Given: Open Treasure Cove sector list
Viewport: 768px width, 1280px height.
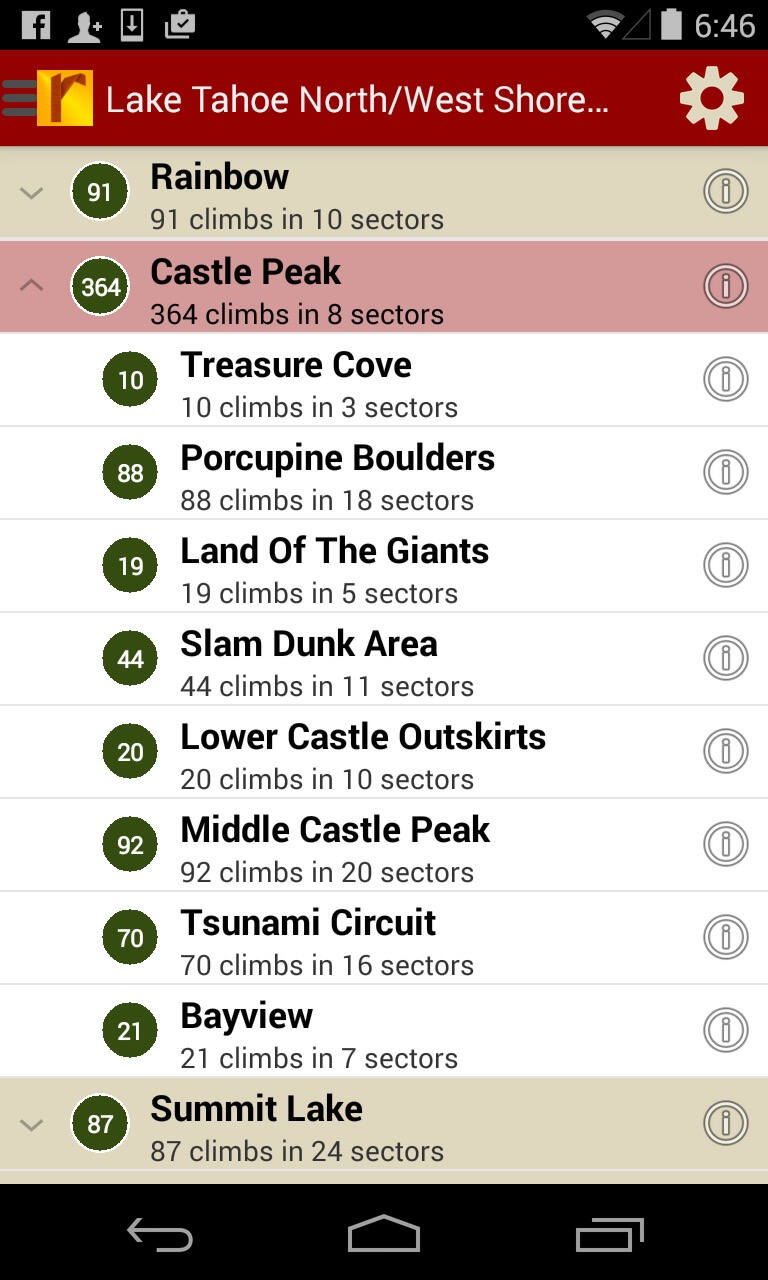Looking at the screenshot, I should point(400,380).
